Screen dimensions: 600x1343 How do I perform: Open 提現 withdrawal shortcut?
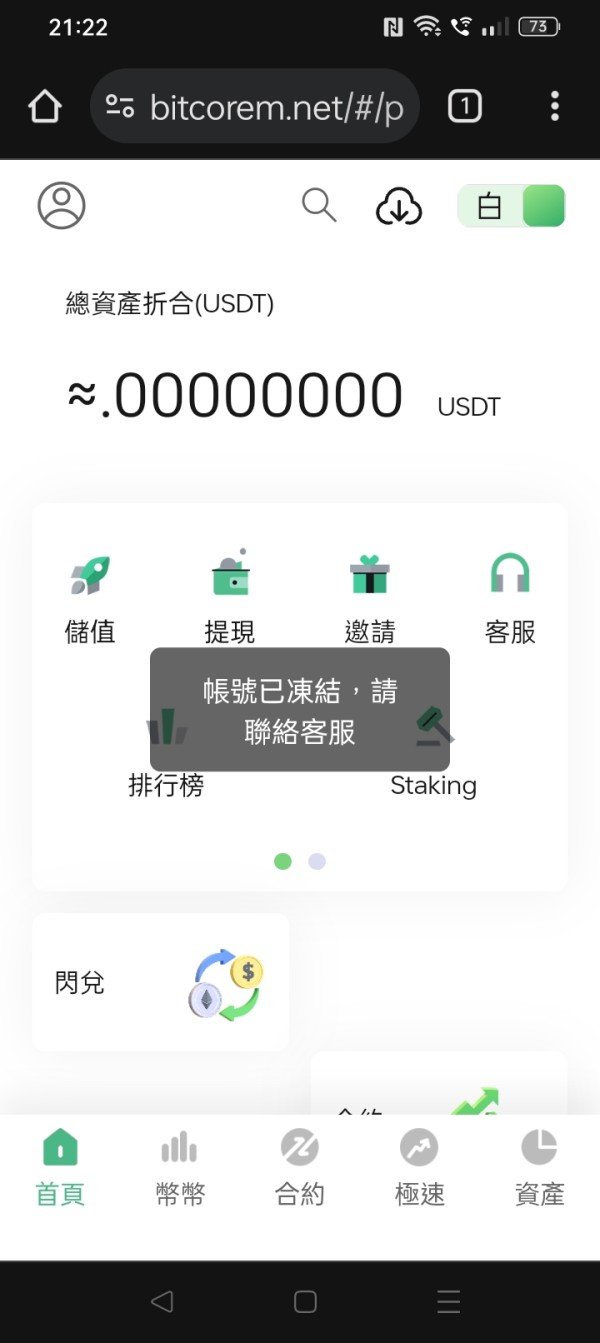[x=230, y=597]
